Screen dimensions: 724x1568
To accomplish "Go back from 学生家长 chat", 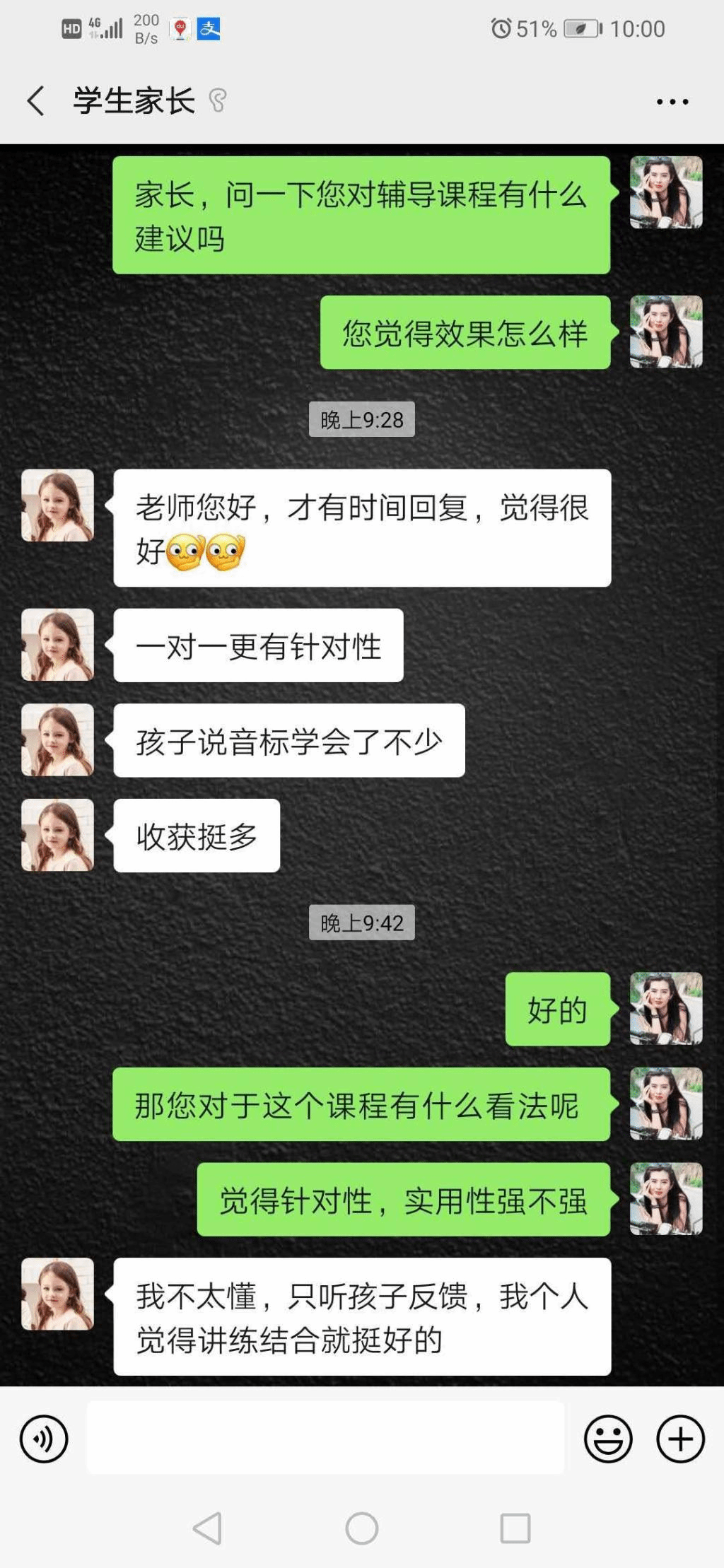I will pyautogui.click(x=36, y=100).
